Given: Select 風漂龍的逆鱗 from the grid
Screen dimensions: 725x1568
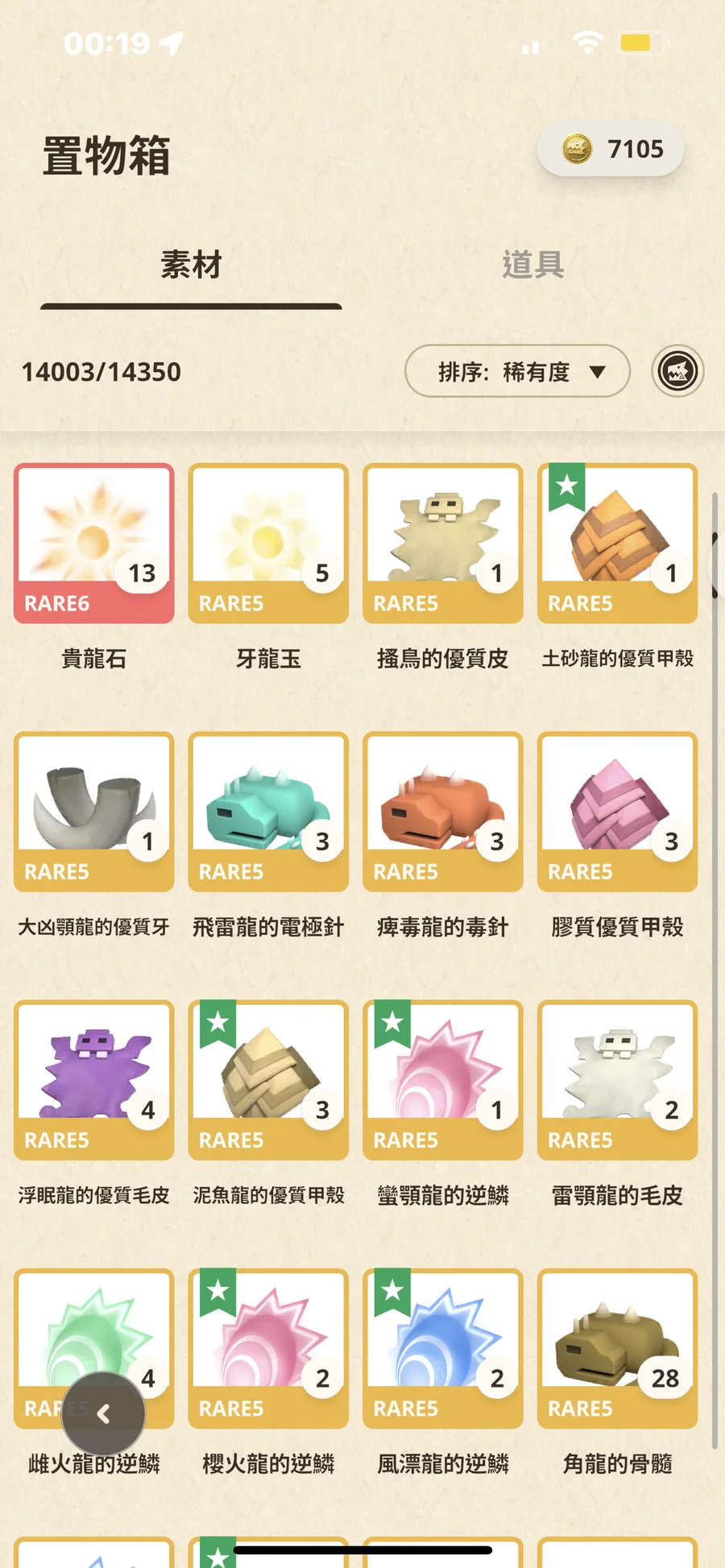Looking at the screenshot, I should pos(443,1348).
